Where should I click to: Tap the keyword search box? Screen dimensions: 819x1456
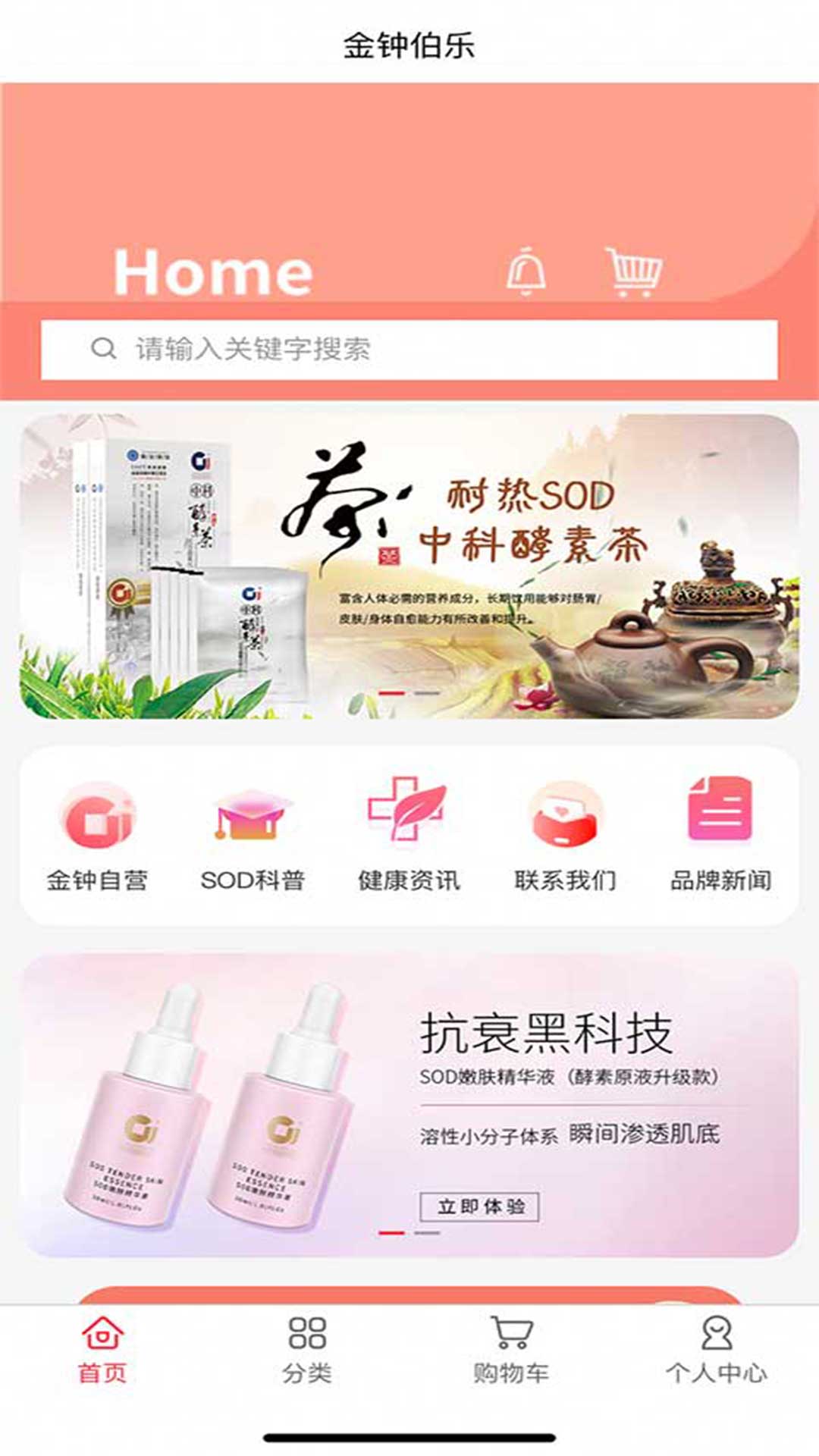pos(409,349)
